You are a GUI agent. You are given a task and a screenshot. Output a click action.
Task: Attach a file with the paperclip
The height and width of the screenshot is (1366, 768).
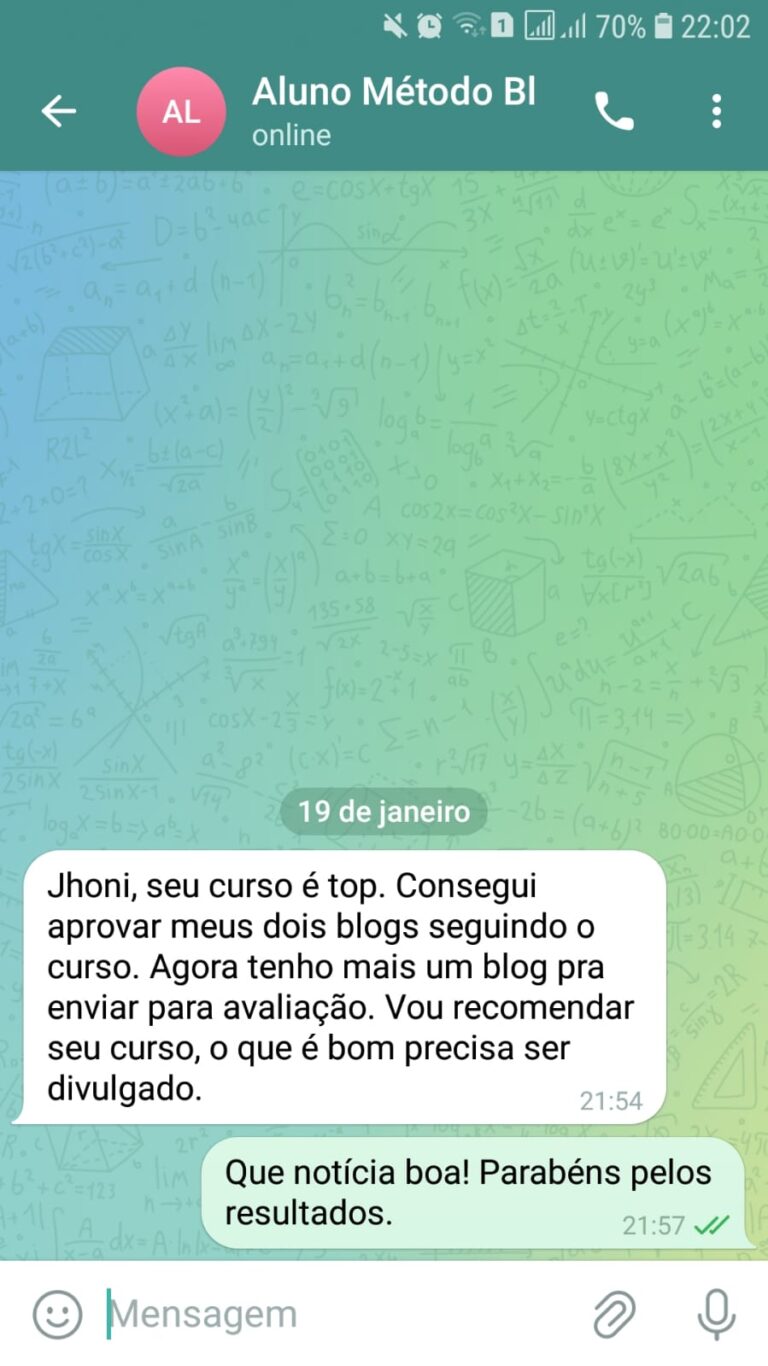614,1314
